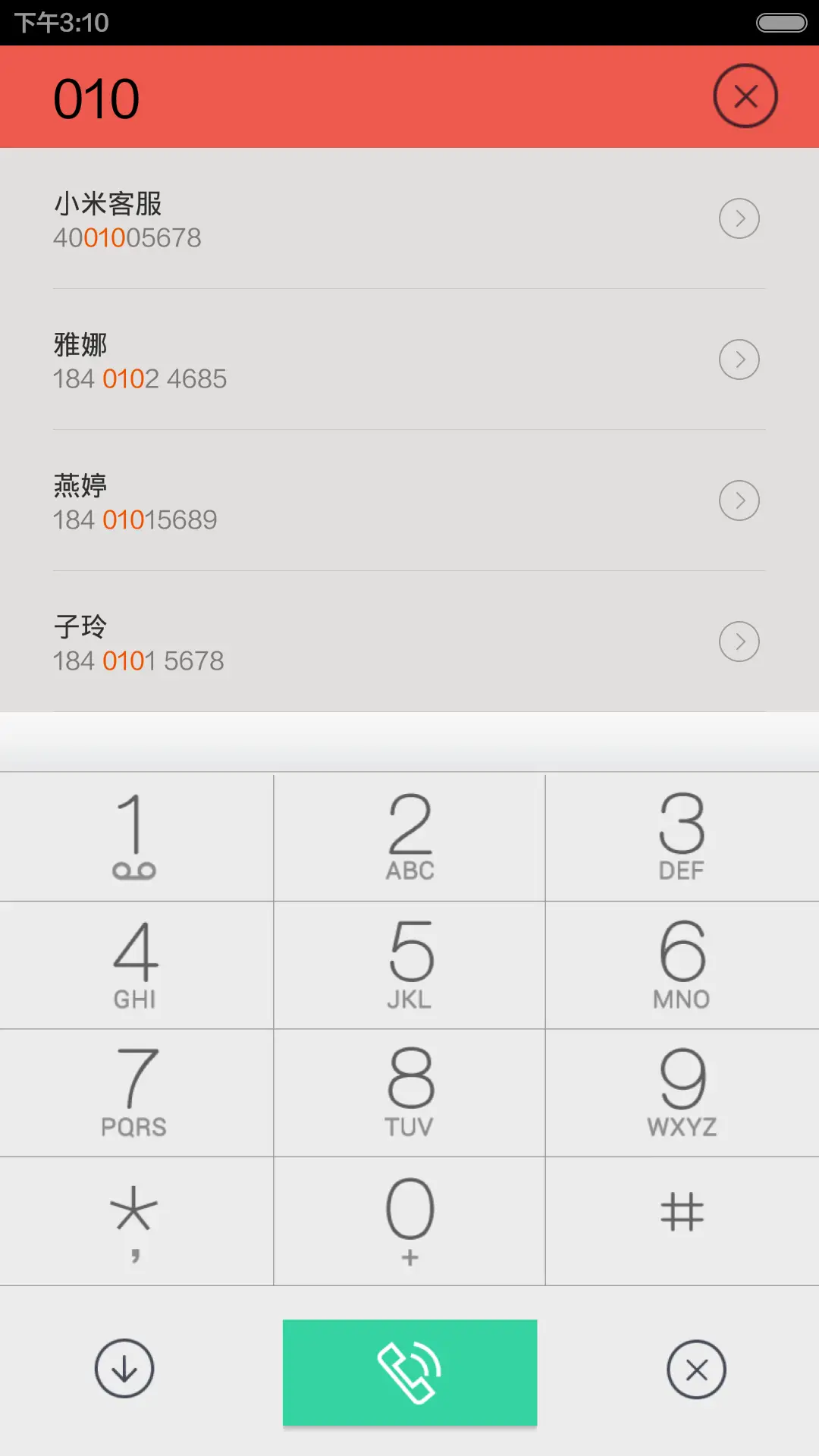Screen dimensions: 819x1456
Task: Tap the delete key beside the call button
Action: (695, 1370)
